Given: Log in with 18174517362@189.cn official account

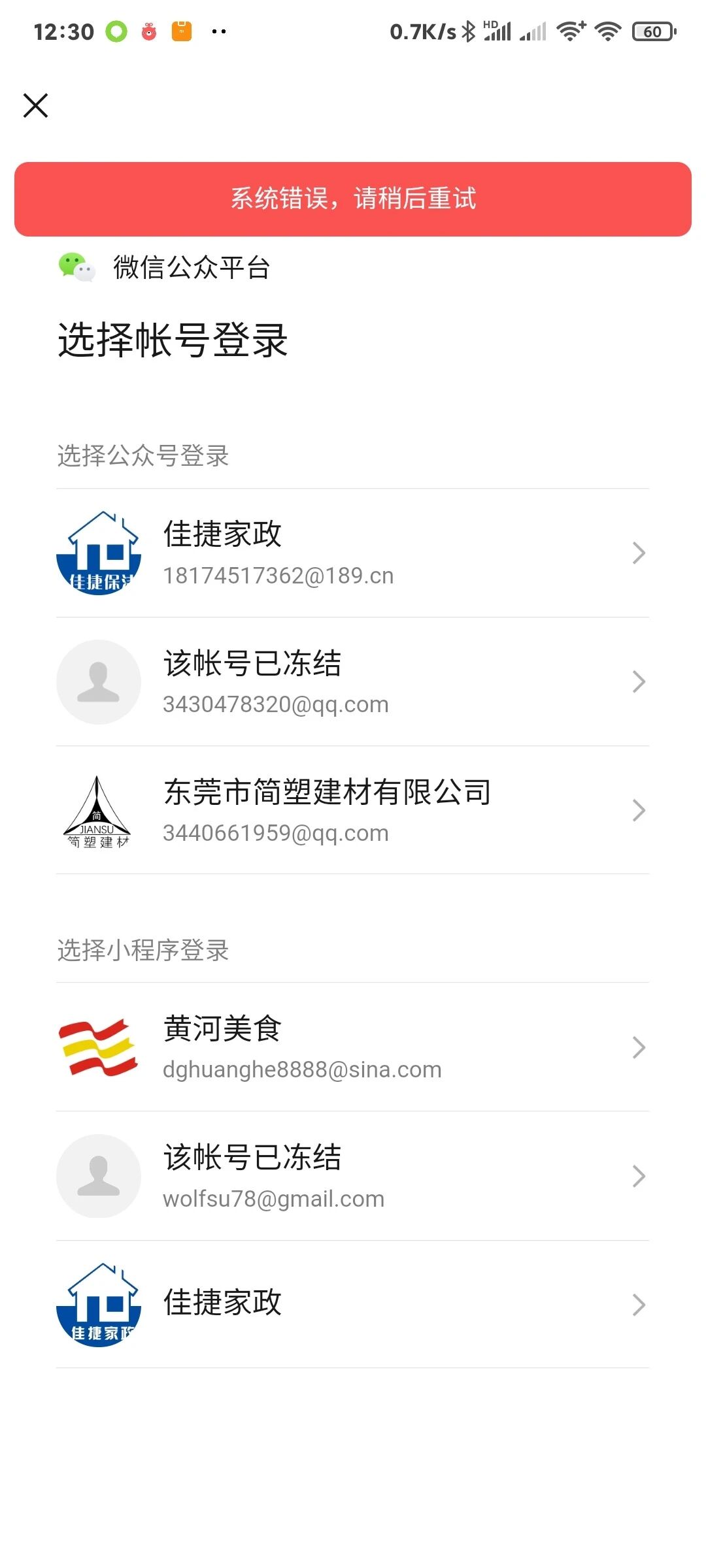Looking at the screenshot, I should coord(352,553).
